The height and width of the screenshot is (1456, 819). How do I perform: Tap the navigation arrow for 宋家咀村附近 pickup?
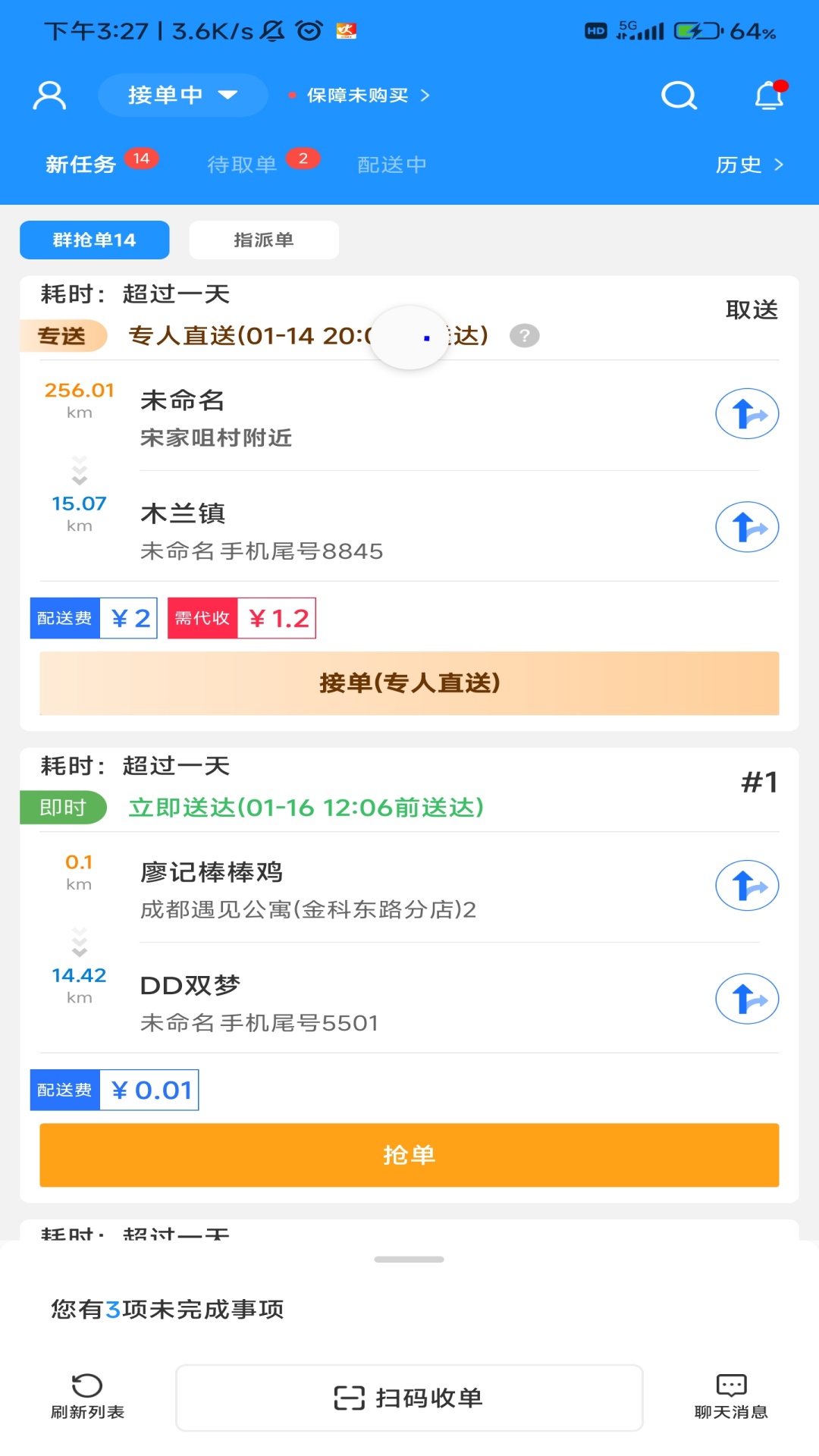point(747,413)
